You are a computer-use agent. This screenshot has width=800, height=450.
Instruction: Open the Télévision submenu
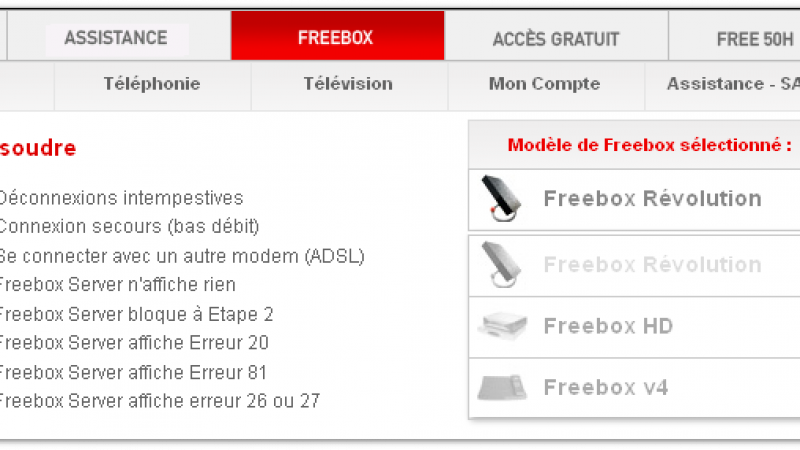coord(348,84)
